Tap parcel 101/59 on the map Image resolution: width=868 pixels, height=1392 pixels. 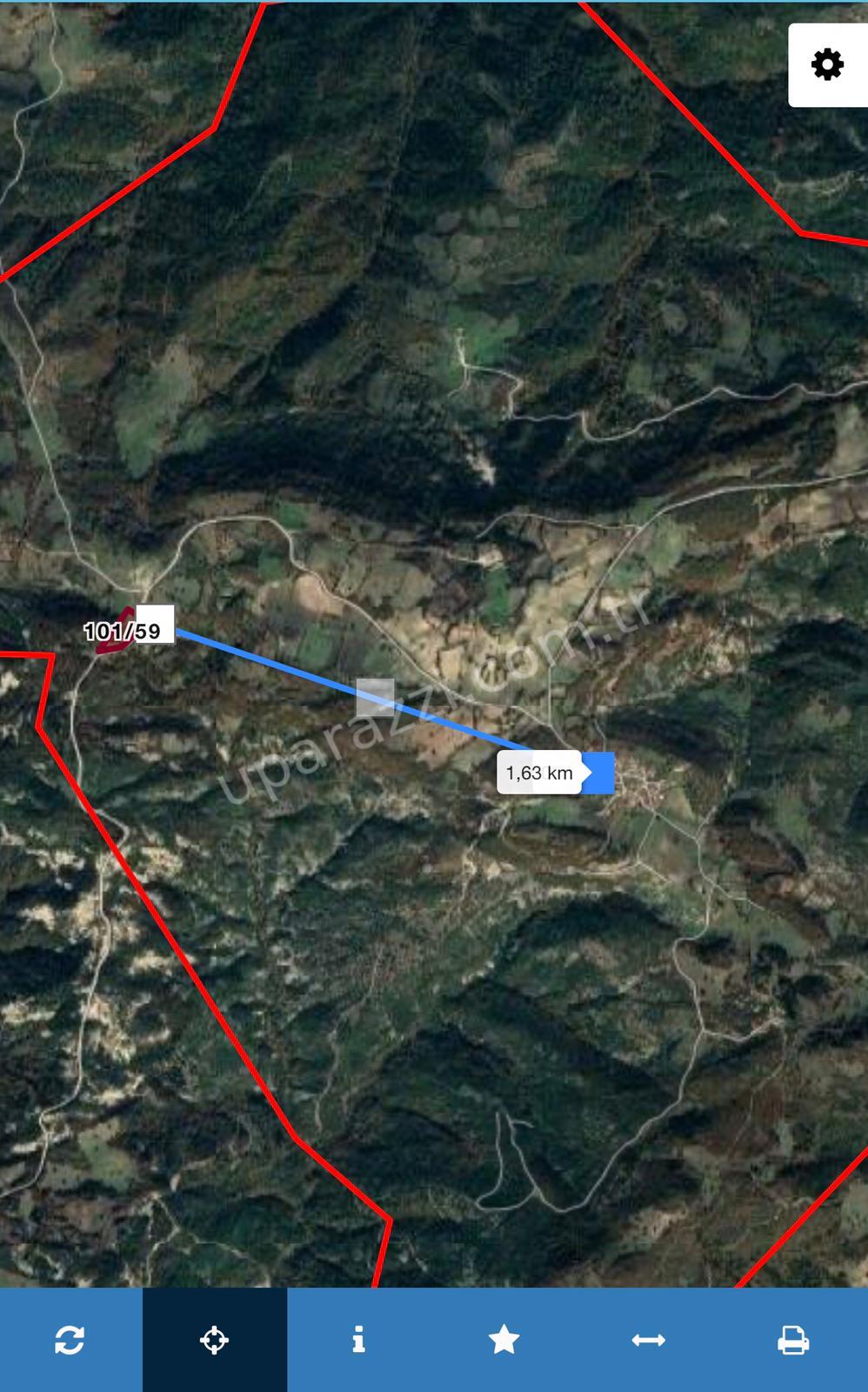[x=122, y=632]
